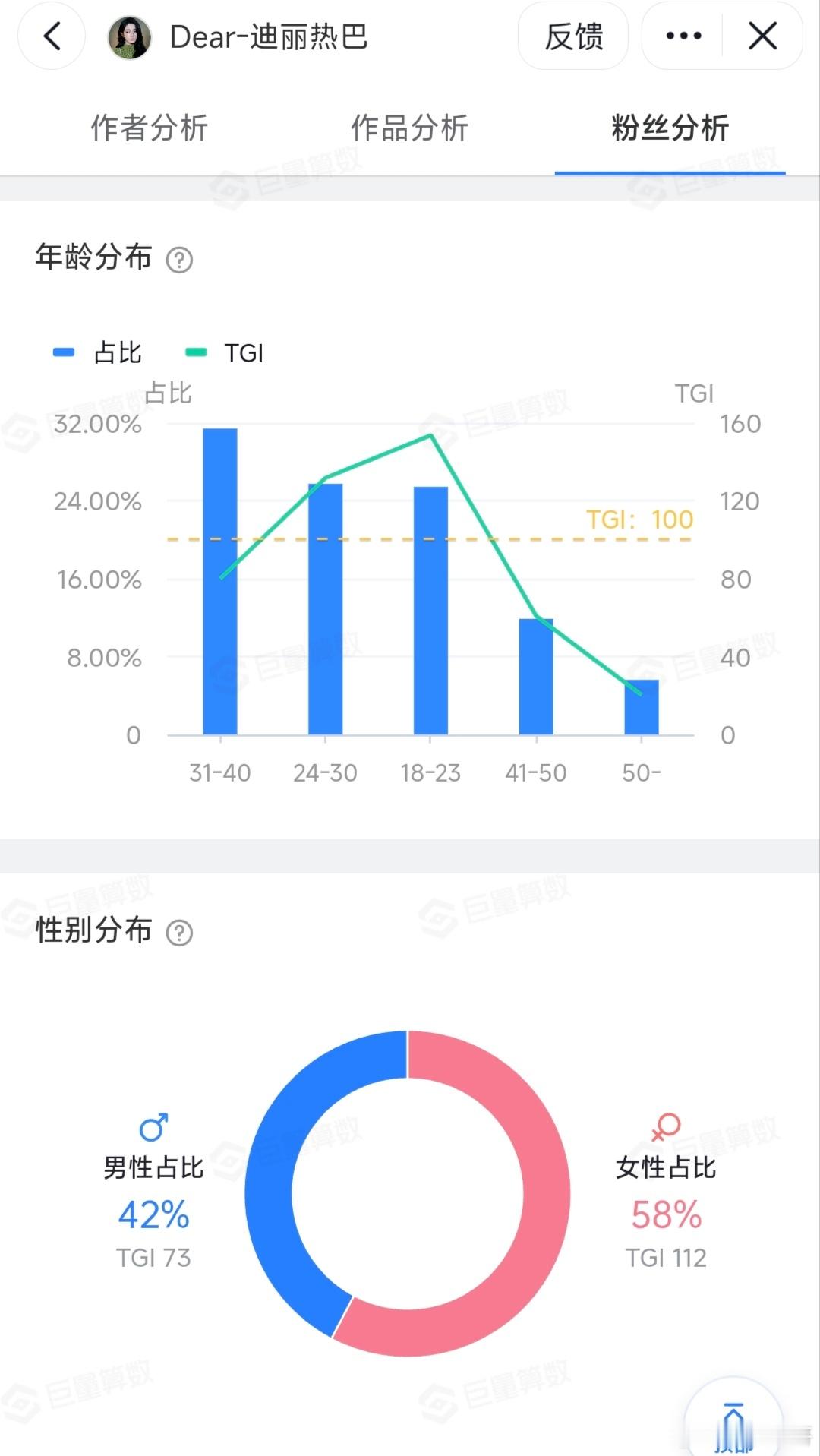The width and height of the screenshot is (820, 1456).
Task: Switch to the 作者分析 tab
Action: tap(150, 129)
